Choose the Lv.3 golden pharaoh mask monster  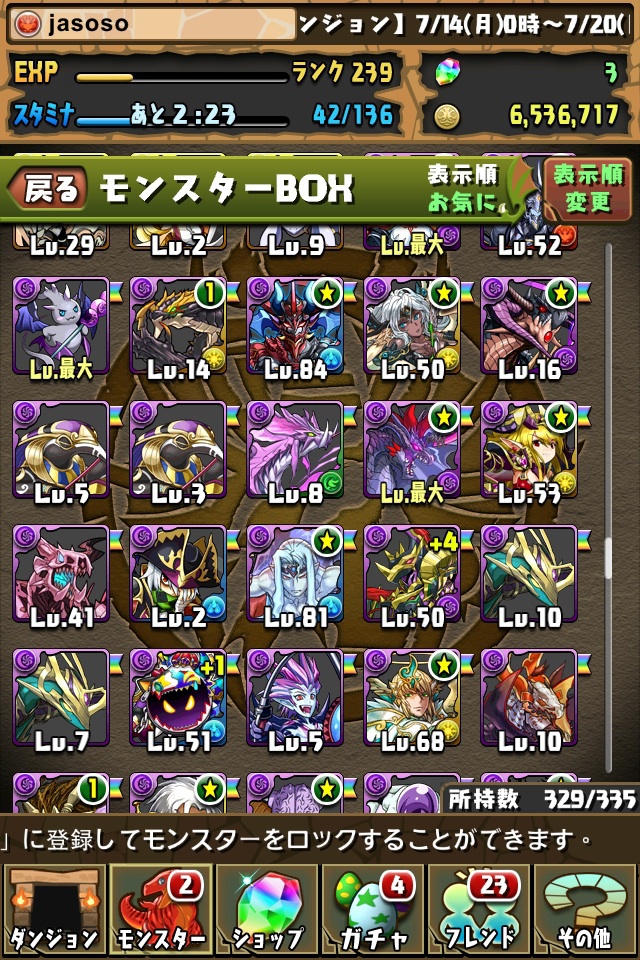[x=178, y=450]
